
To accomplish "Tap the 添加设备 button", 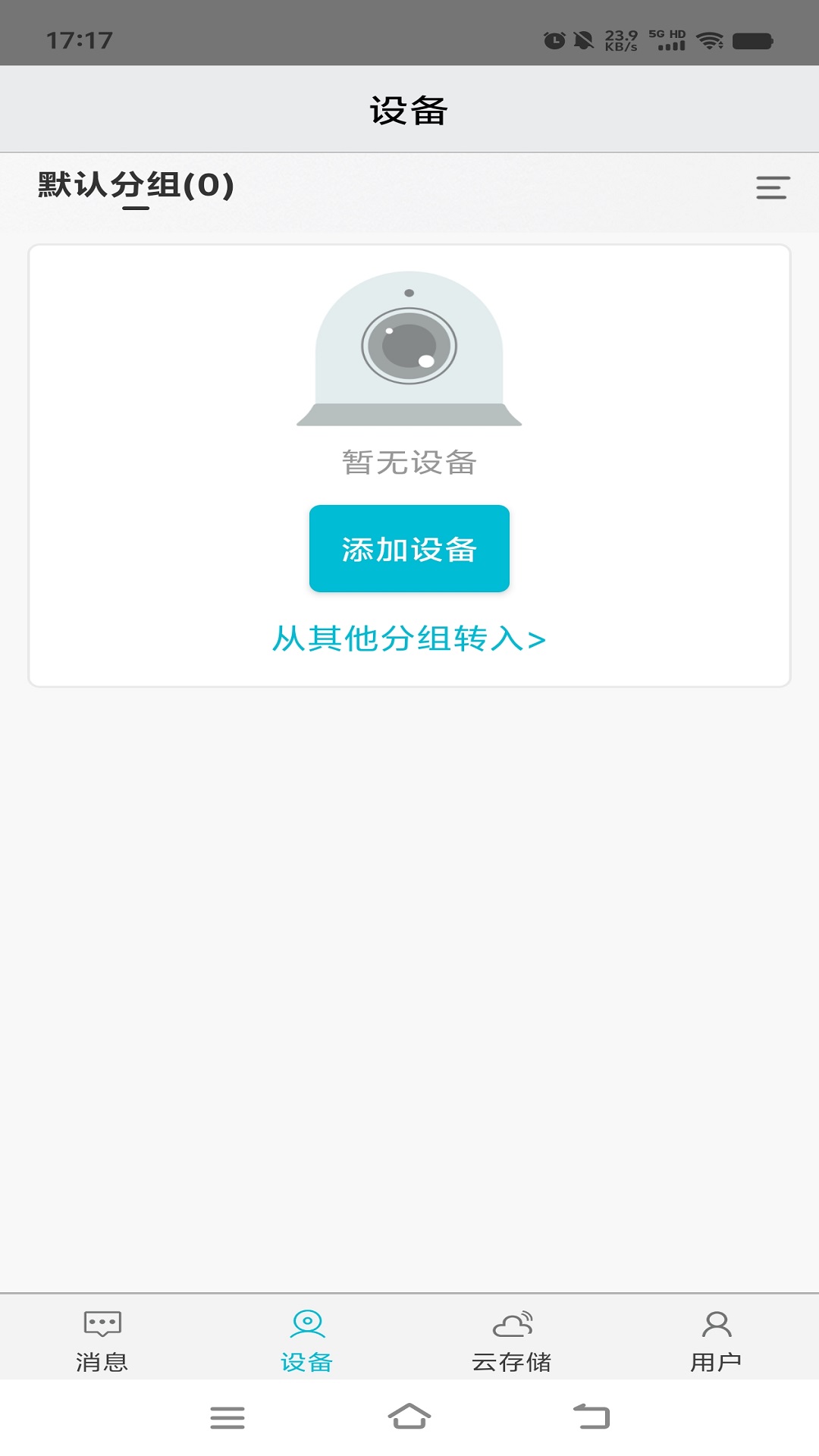I will coord(409,548).
